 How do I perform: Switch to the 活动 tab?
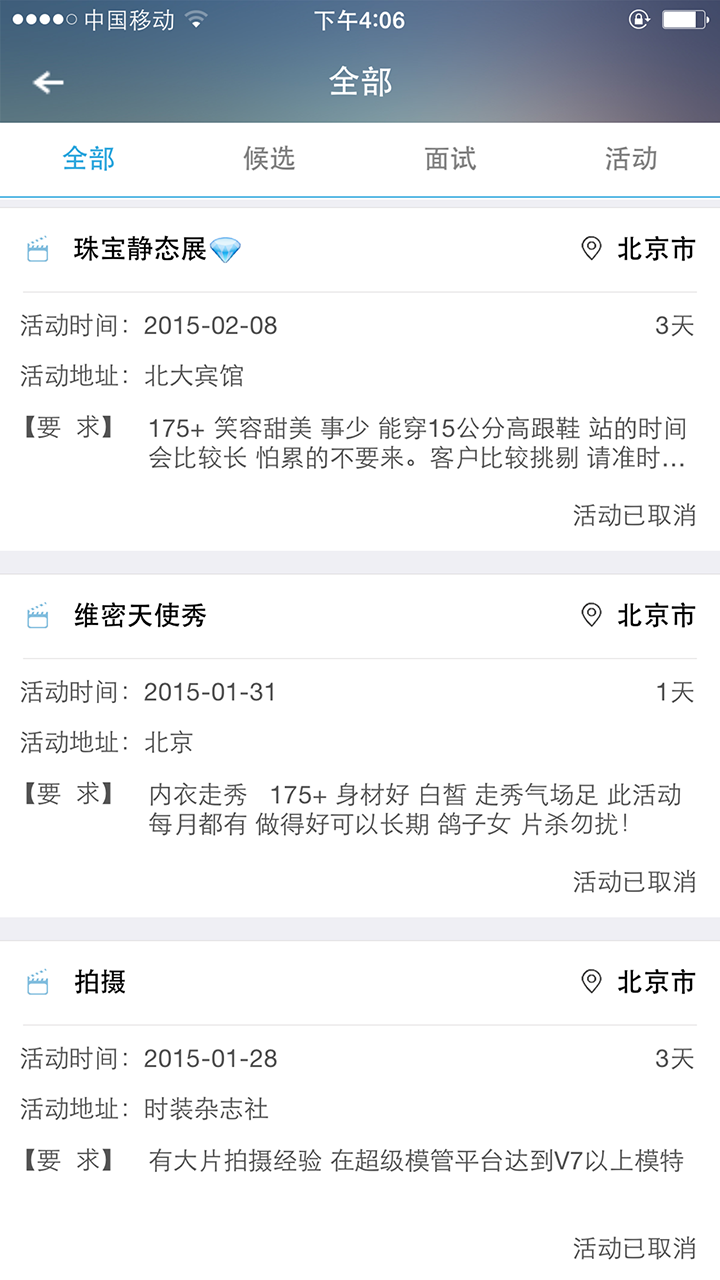click(631, 159)
